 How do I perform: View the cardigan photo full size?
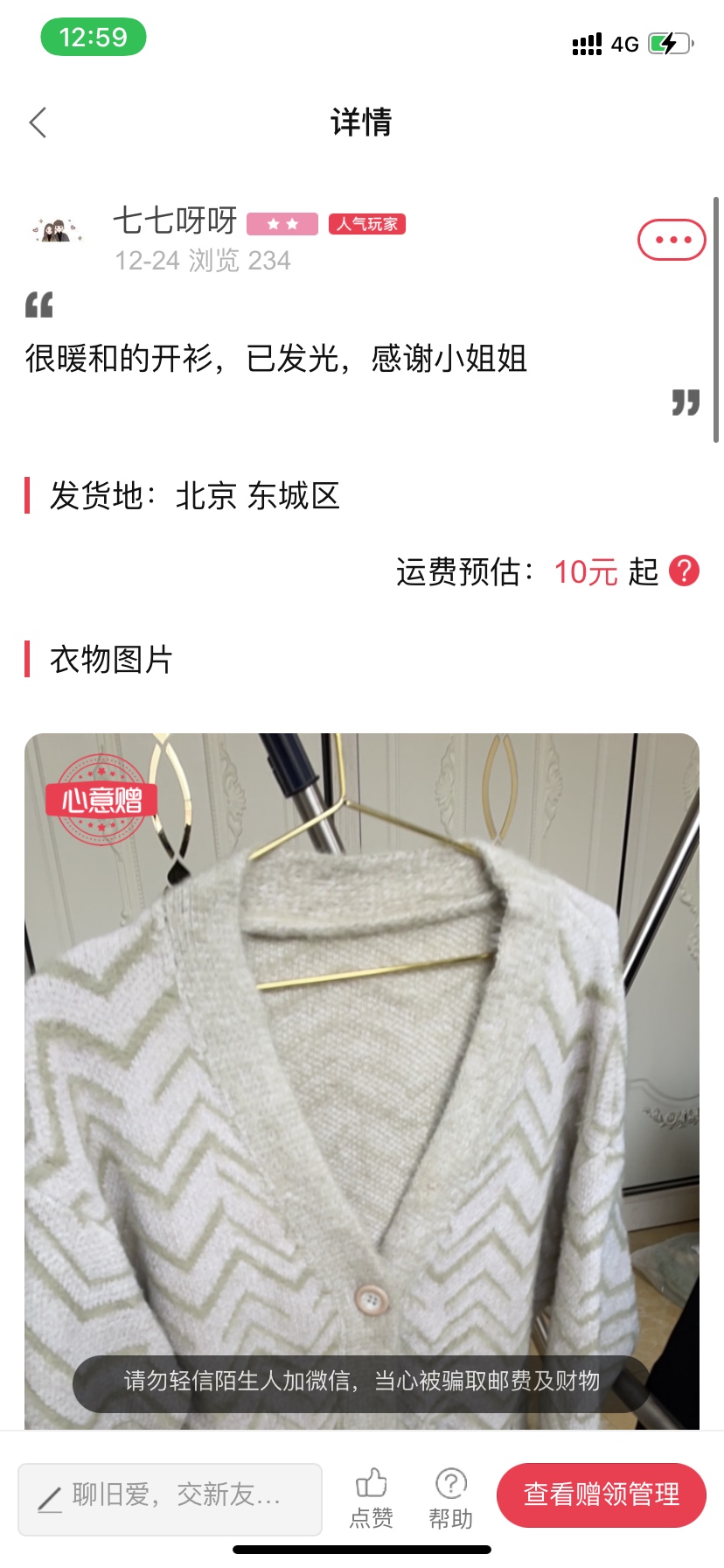pos(362,1081)
